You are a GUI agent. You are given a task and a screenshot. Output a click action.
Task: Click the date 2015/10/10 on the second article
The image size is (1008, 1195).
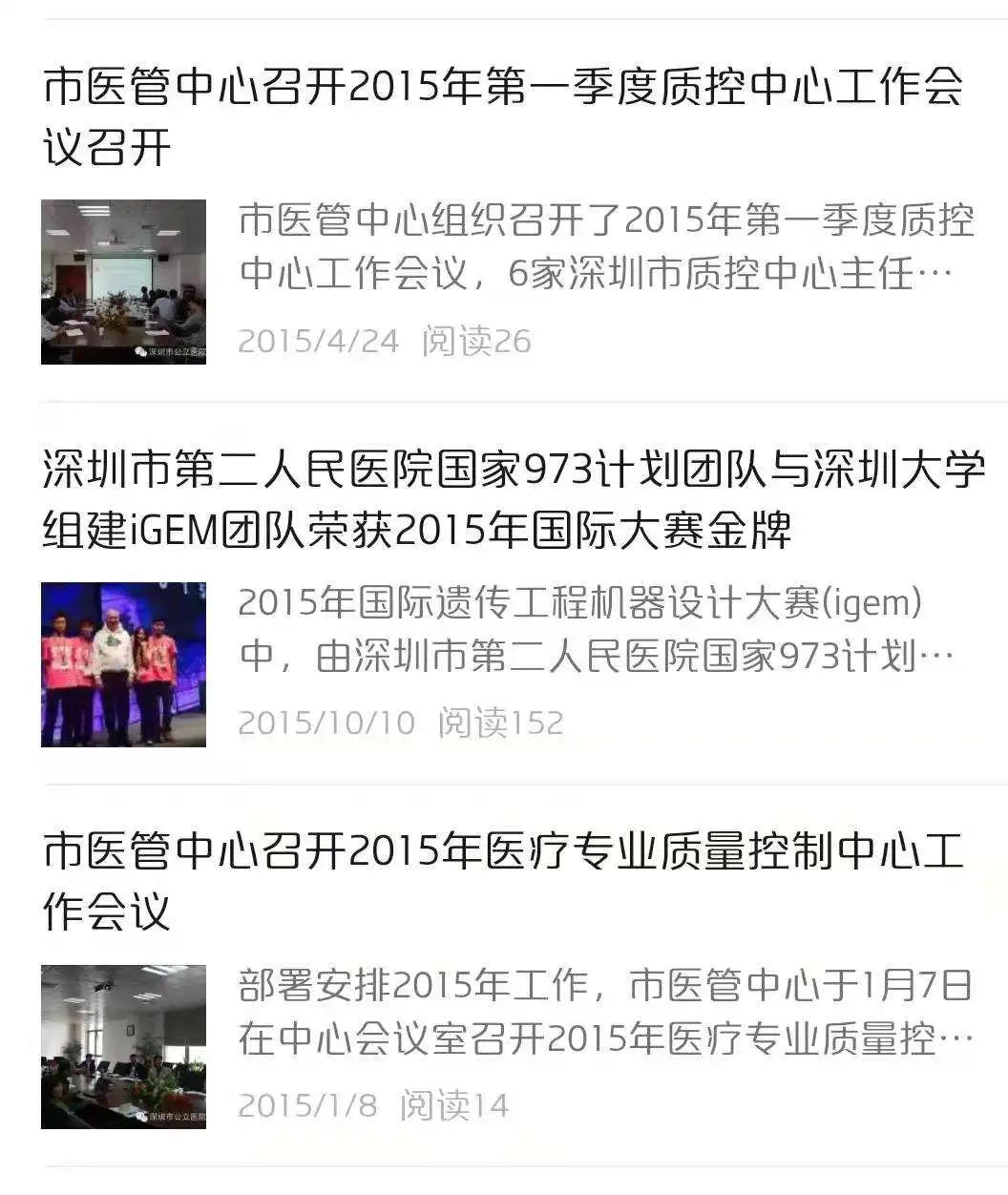315,723
